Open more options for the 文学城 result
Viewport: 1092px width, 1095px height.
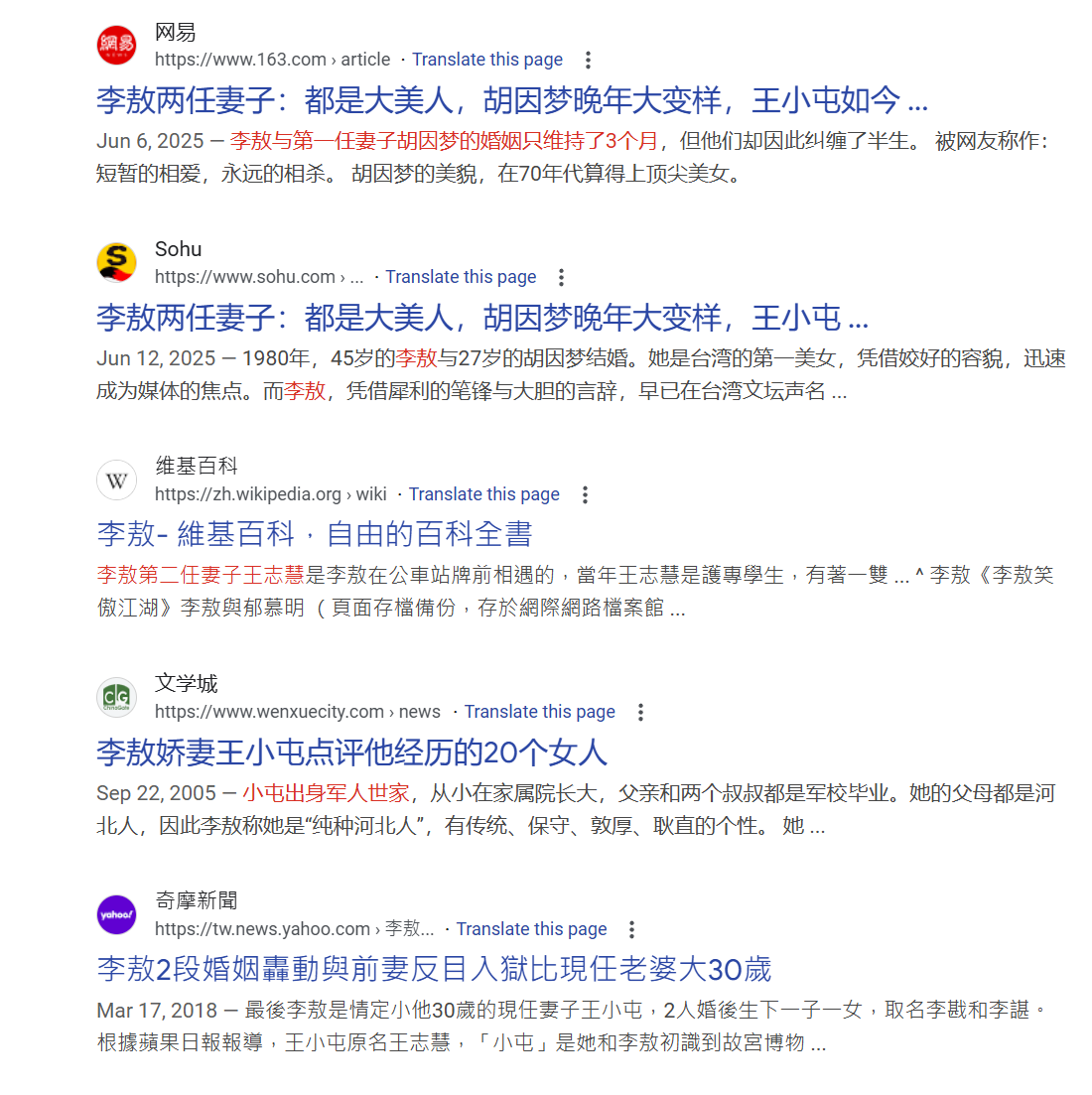tap(640, 712)
